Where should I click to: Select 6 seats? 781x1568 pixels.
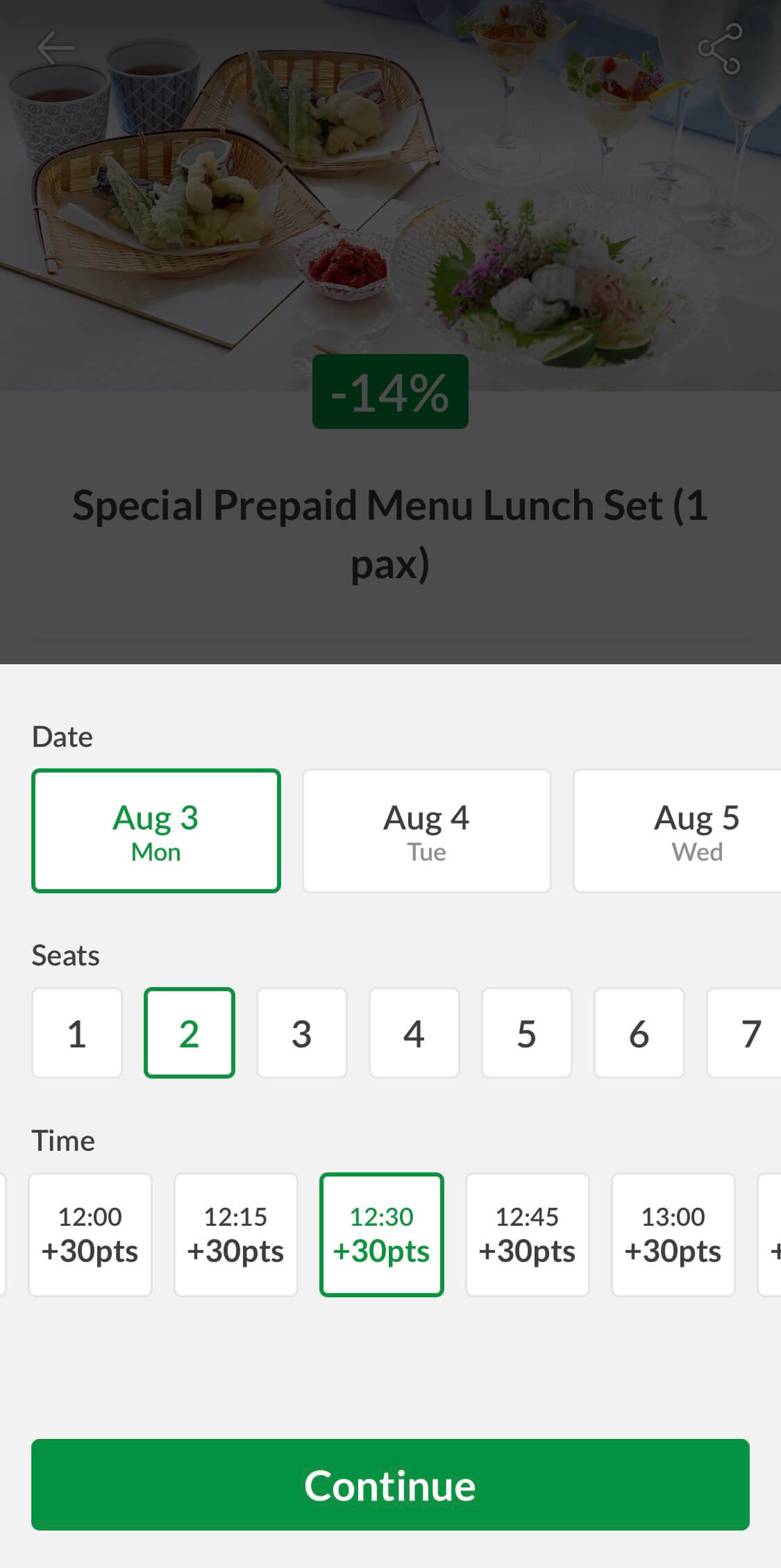639,1033
